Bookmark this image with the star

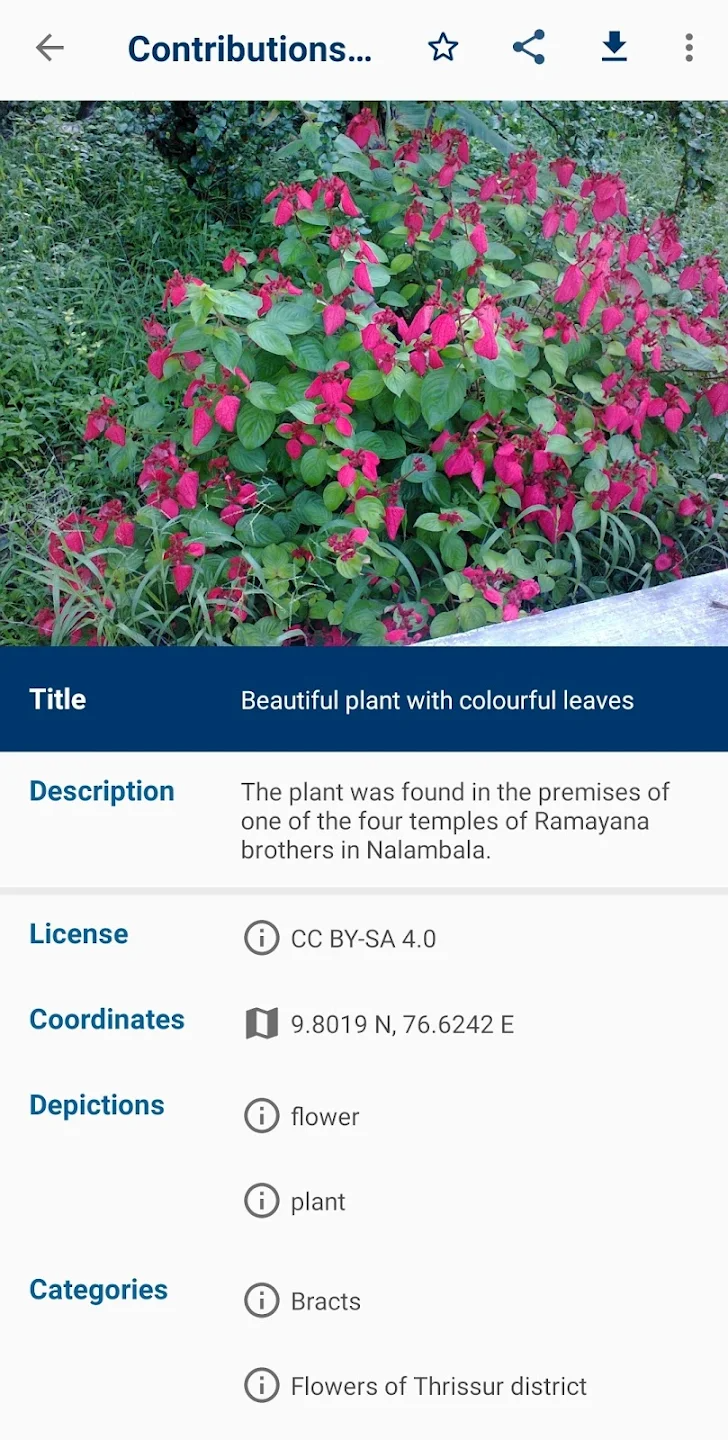coord(443,48)
